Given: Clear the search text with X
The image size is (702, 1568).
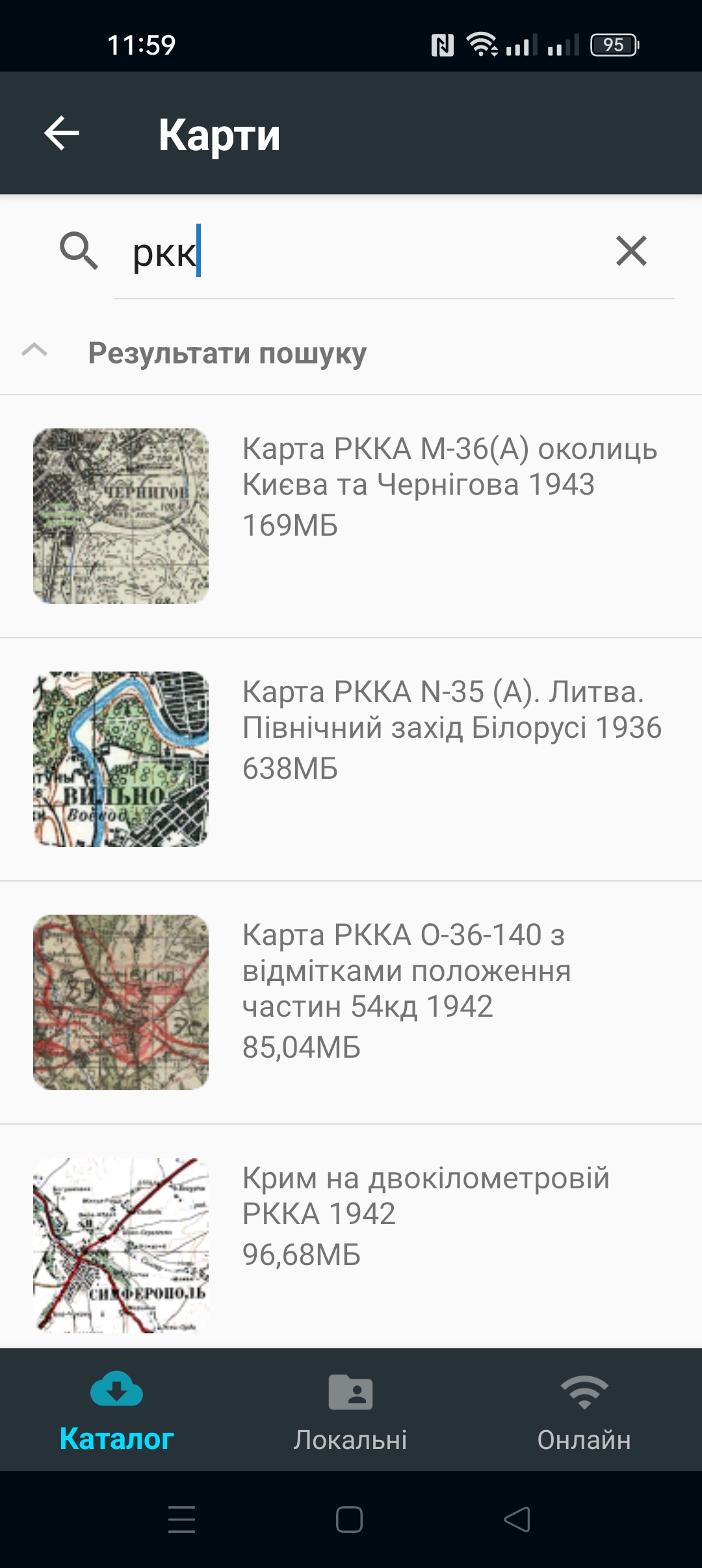Looking at the screenshot, I should 630,251.
